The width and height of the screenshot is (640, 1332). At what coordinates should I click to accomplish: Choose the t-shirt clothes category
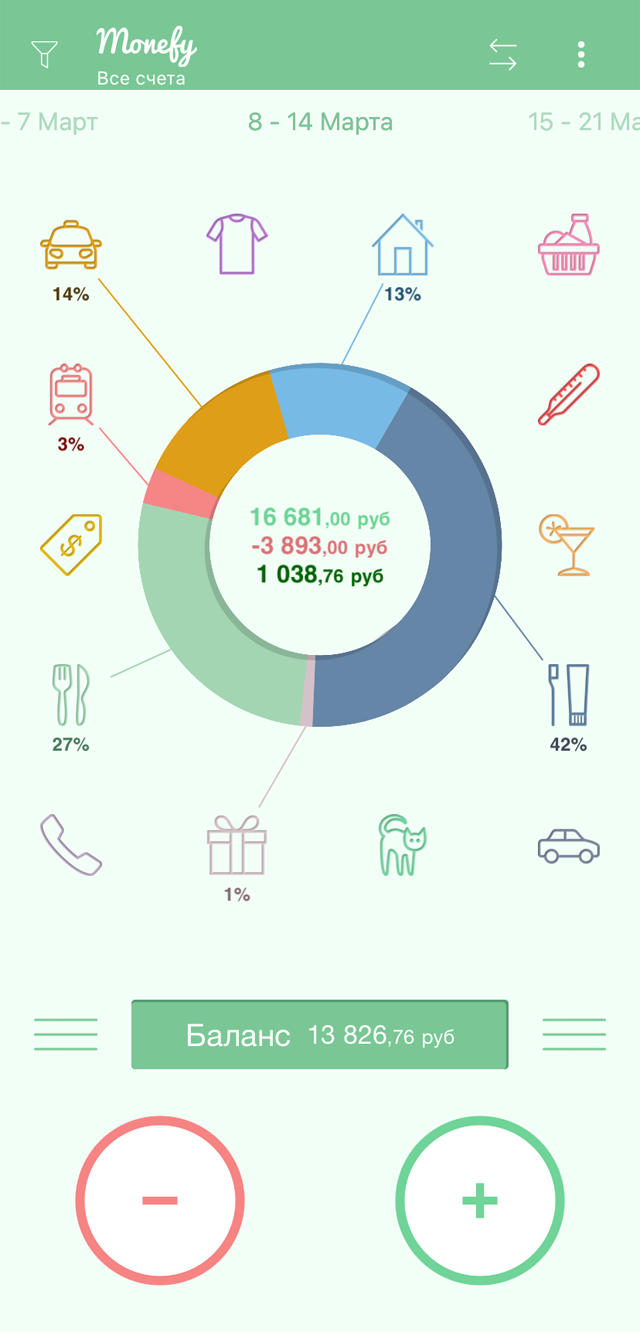[x=237, y=244]
